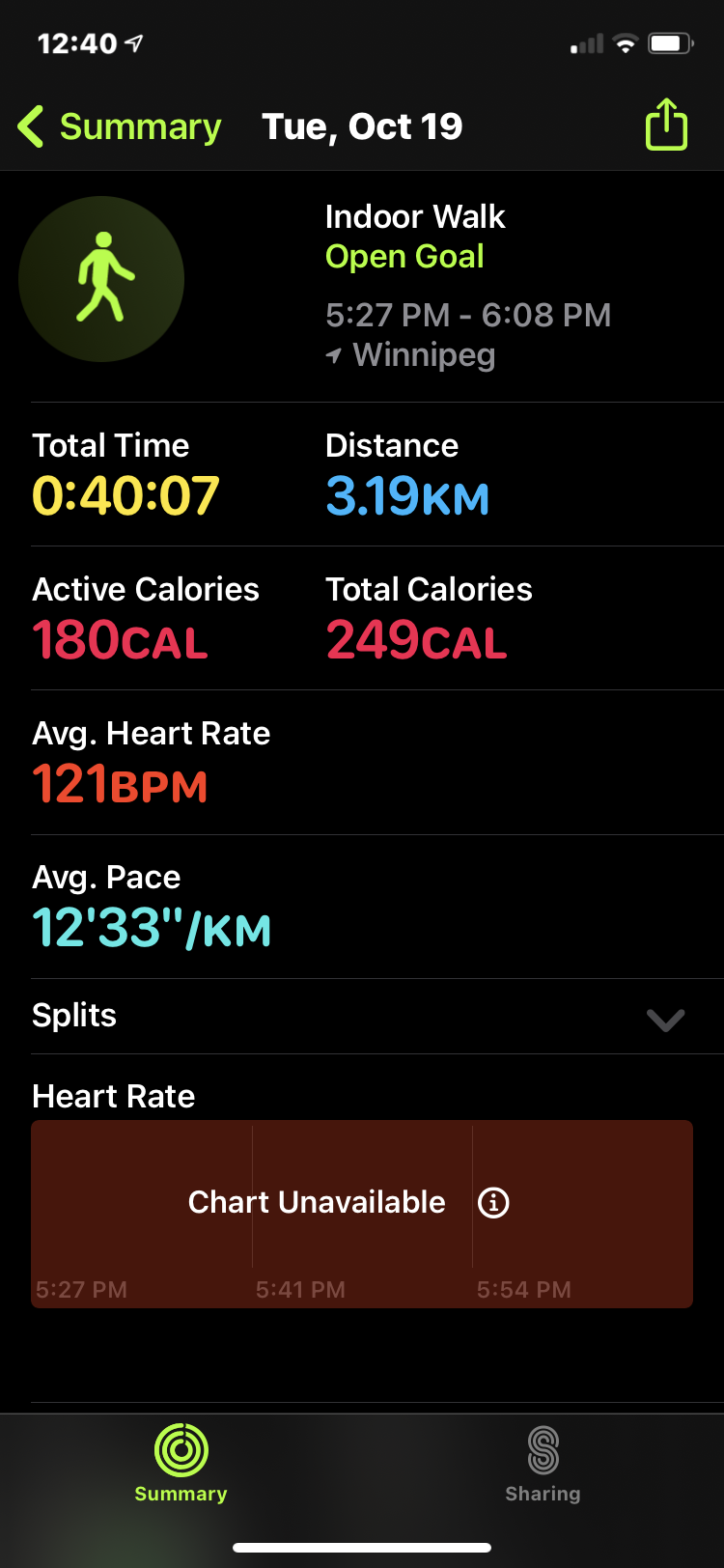Switch to the Sharing tab
This screenshot has height=1568, width=724.
click(543, 1464)
